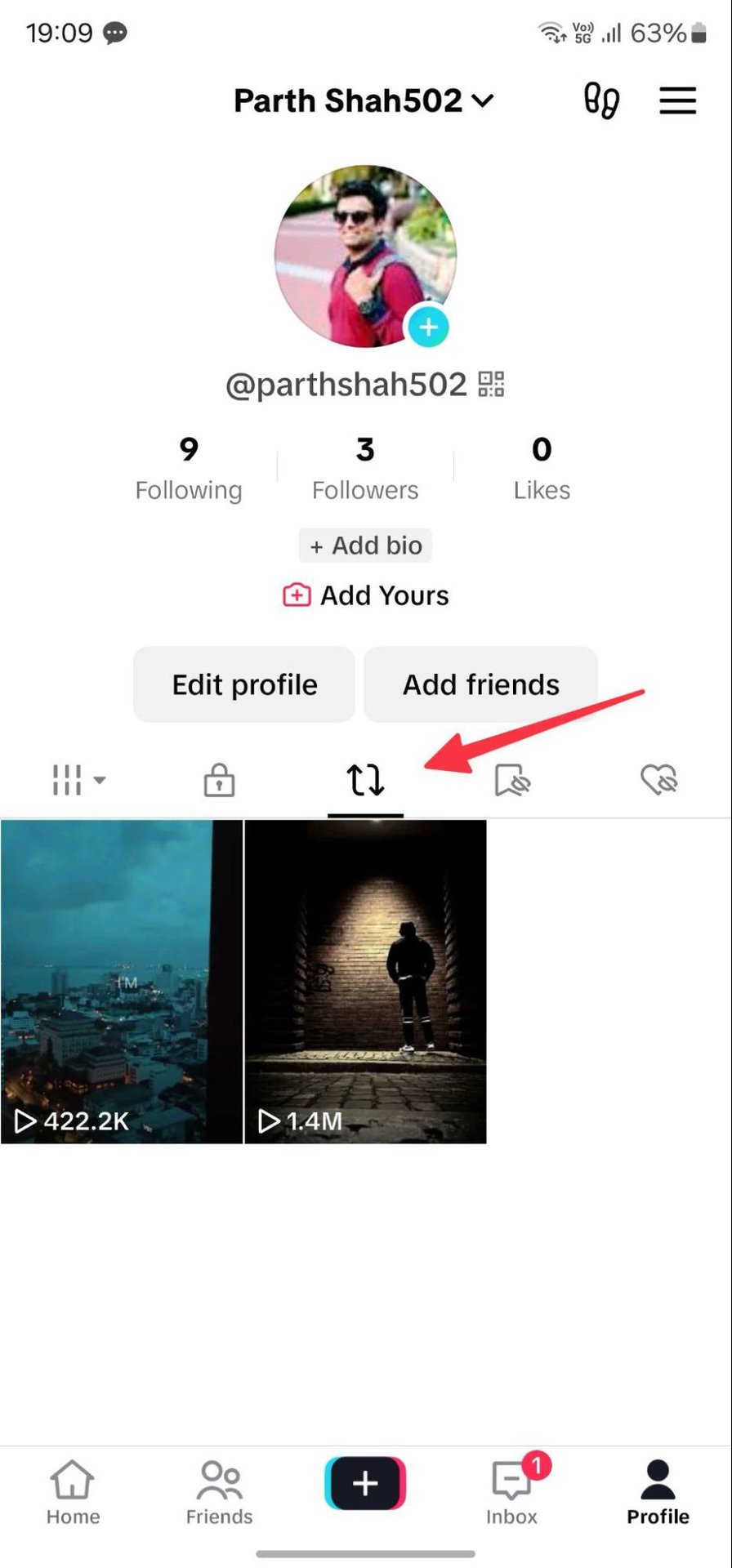Select the reposts tab
Screen dimensions: 732x1568
(x=365, y=780)
